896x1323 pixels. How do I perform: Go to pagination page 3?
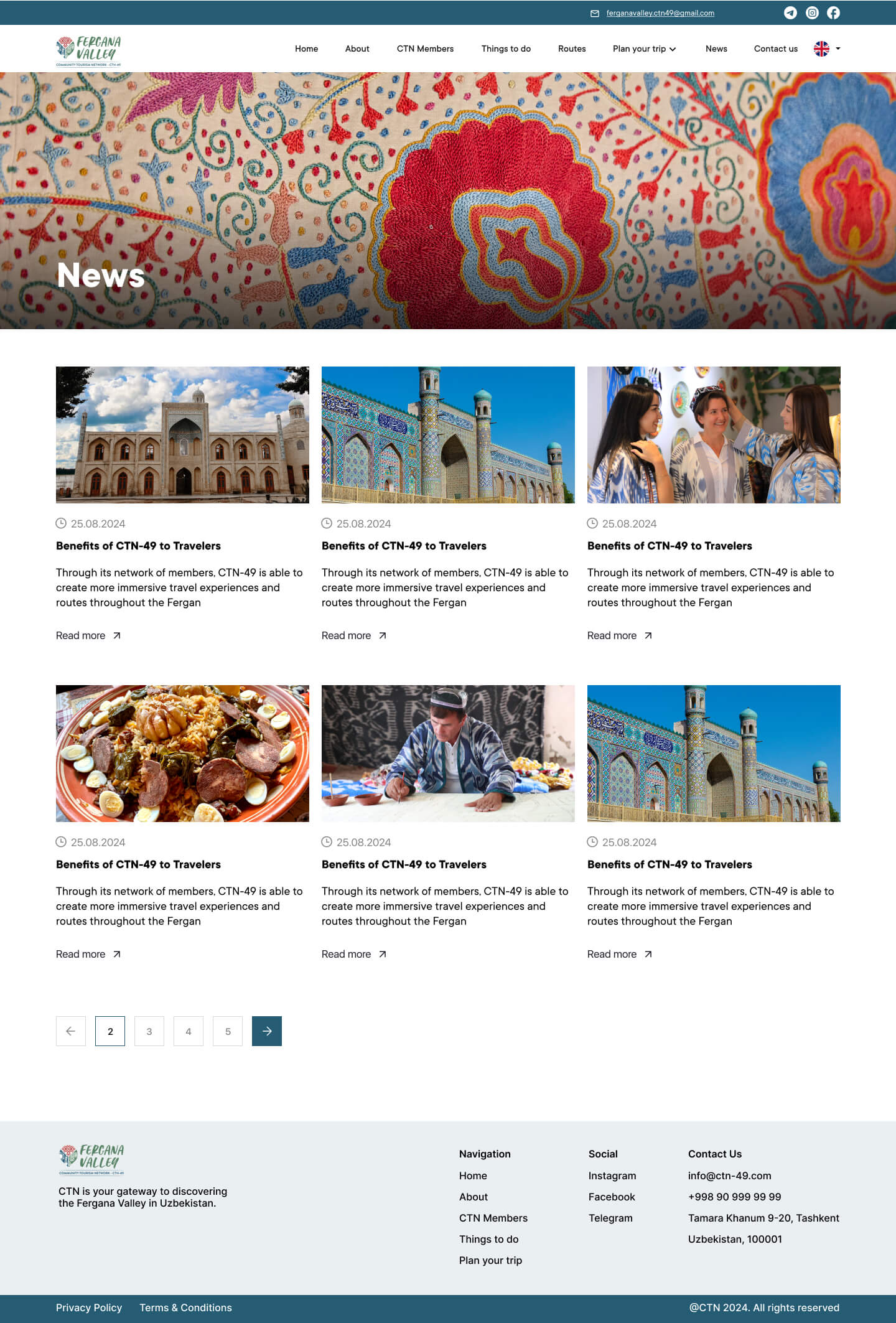(x=149, y=1031)
